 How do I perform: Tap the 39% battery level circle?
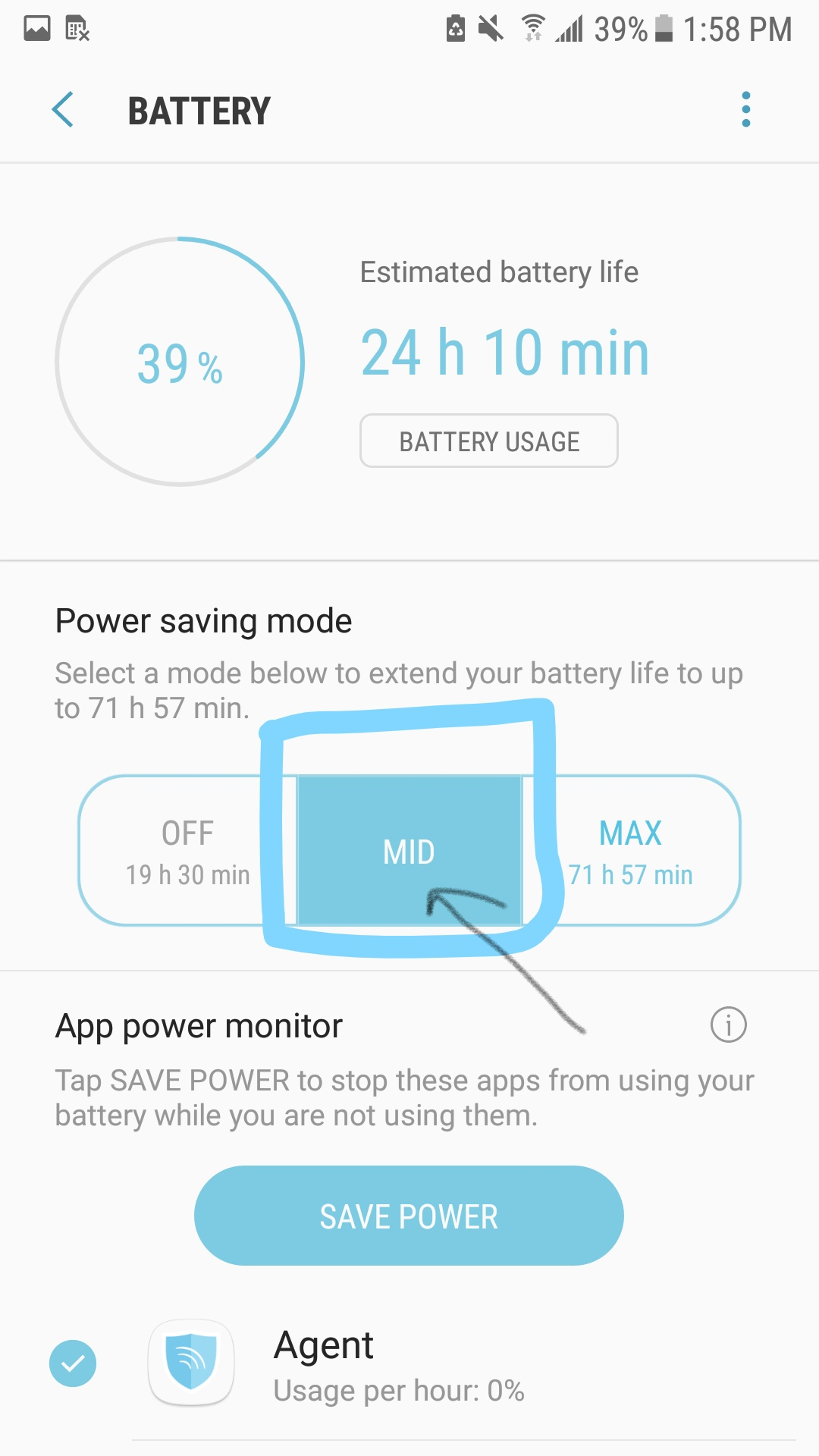[x=179, y=362]
